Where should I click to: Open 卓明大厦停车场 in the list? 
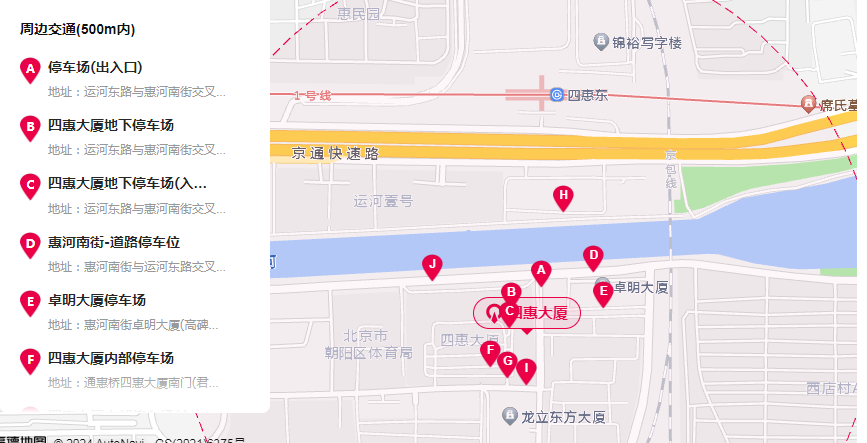click(x=97, y=300)
